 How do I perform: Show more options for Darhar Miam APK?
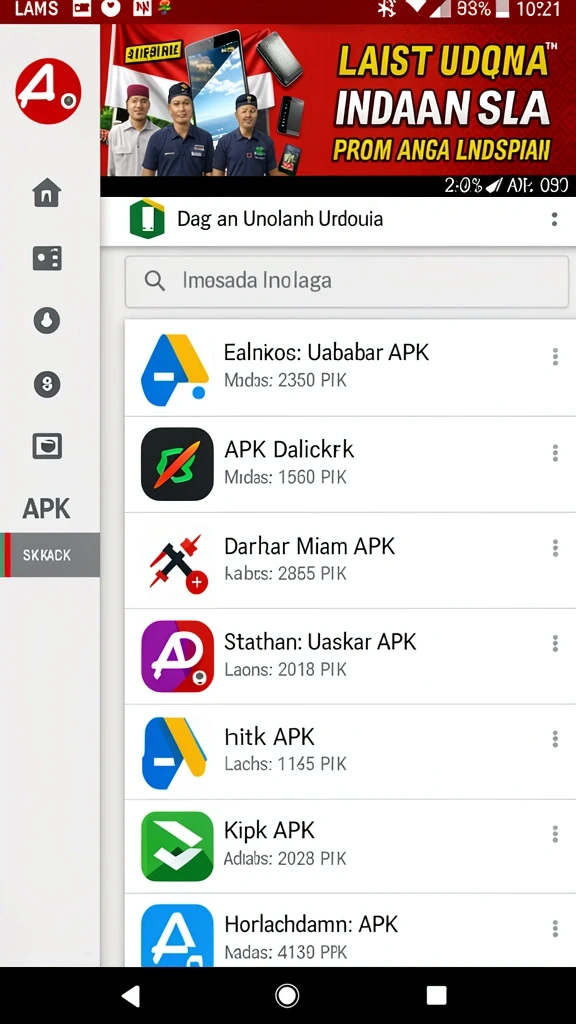555,548
